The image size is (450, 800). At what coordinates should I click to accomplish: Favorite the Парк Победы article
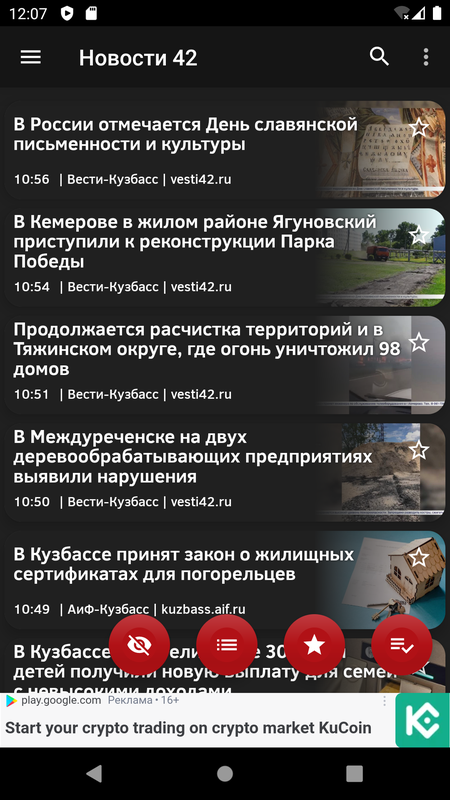click(419, 235)
